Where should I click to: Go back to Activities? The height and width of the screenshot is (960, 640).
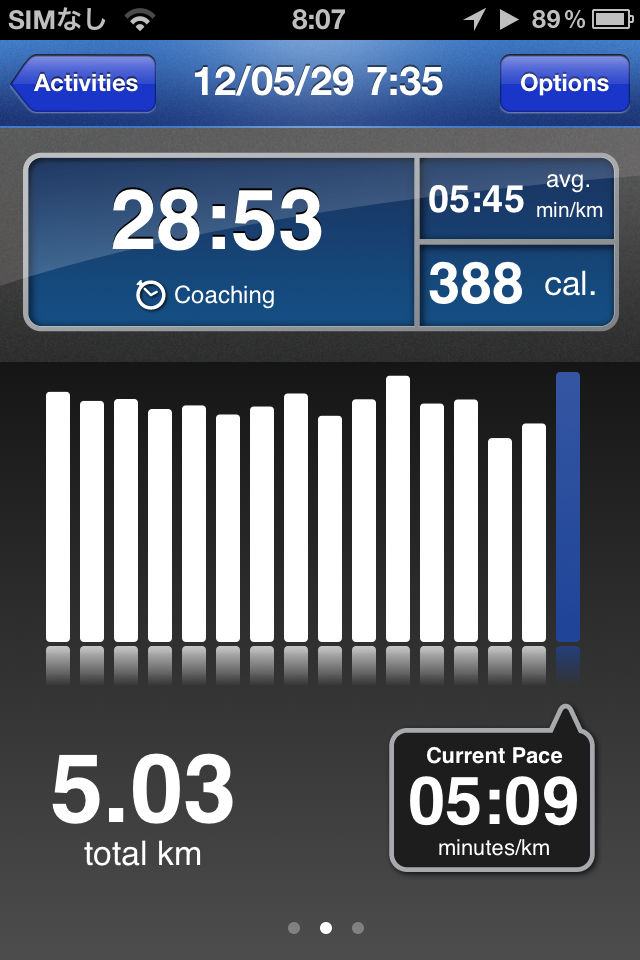pos(84,83)
